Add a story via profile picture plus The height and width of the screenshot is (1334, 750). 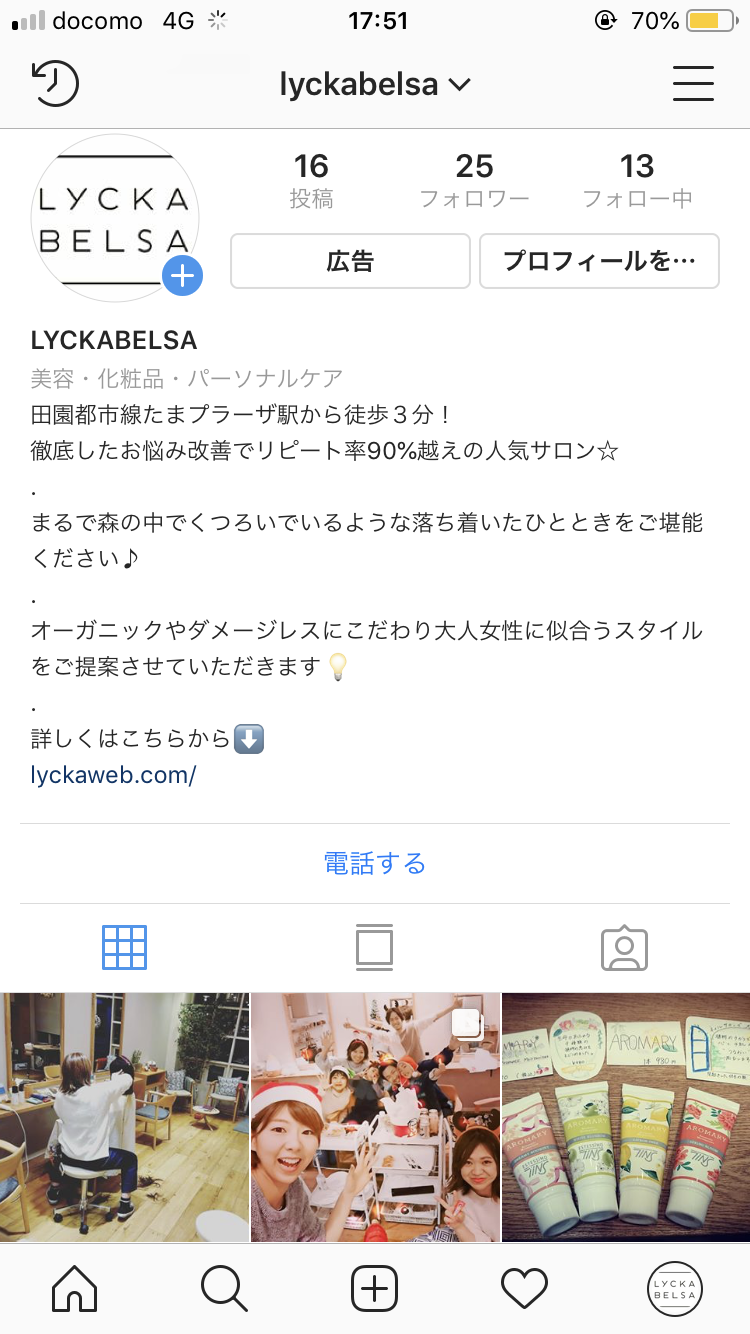(183, 276)
